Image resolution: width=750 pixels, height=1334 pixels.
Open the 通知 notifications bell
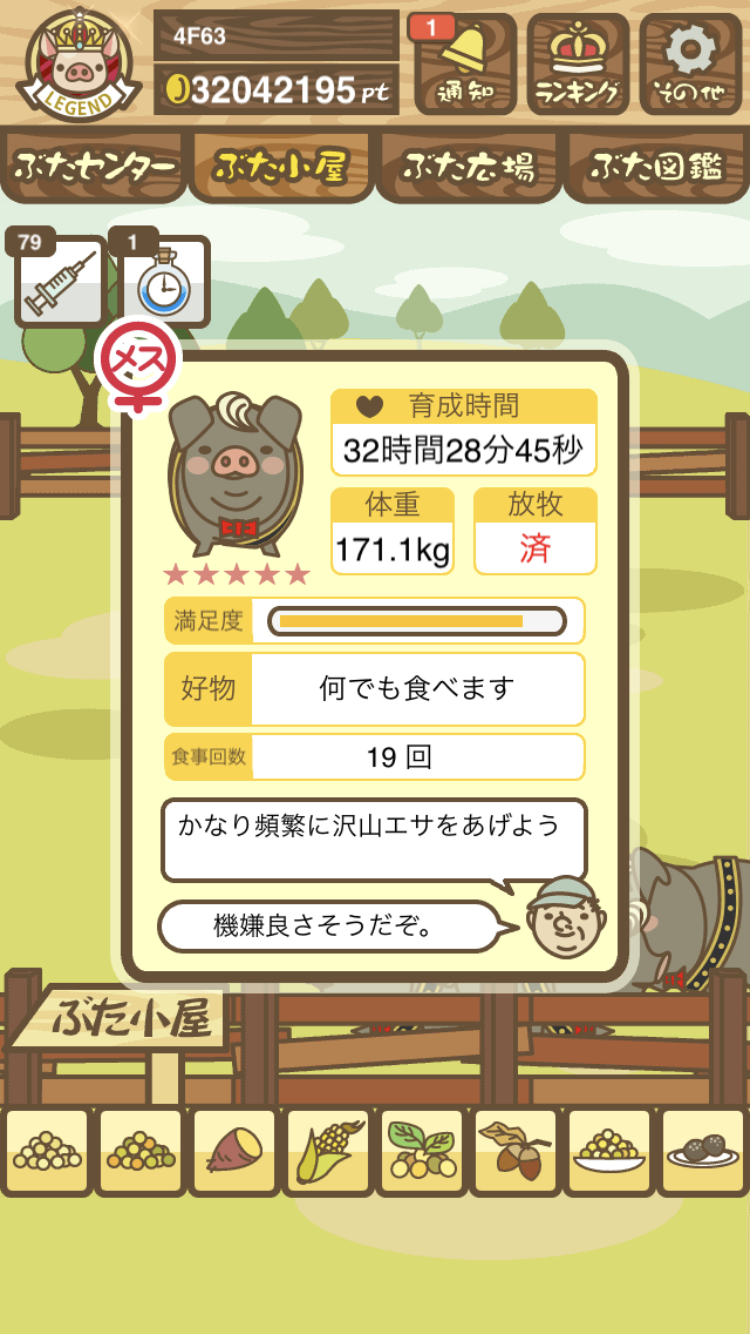point(464,64)
